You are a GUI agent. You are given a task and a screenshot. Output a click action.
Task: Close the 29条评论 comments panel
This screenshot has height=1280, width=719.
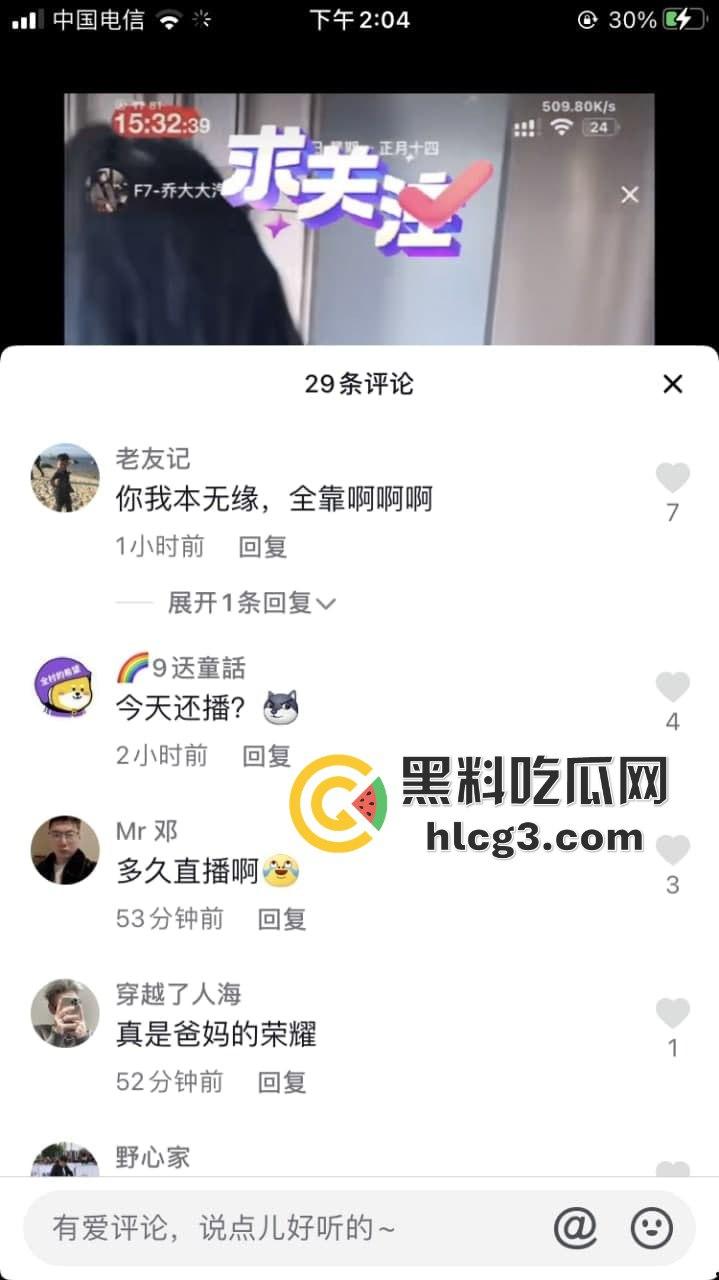(673, 384)
